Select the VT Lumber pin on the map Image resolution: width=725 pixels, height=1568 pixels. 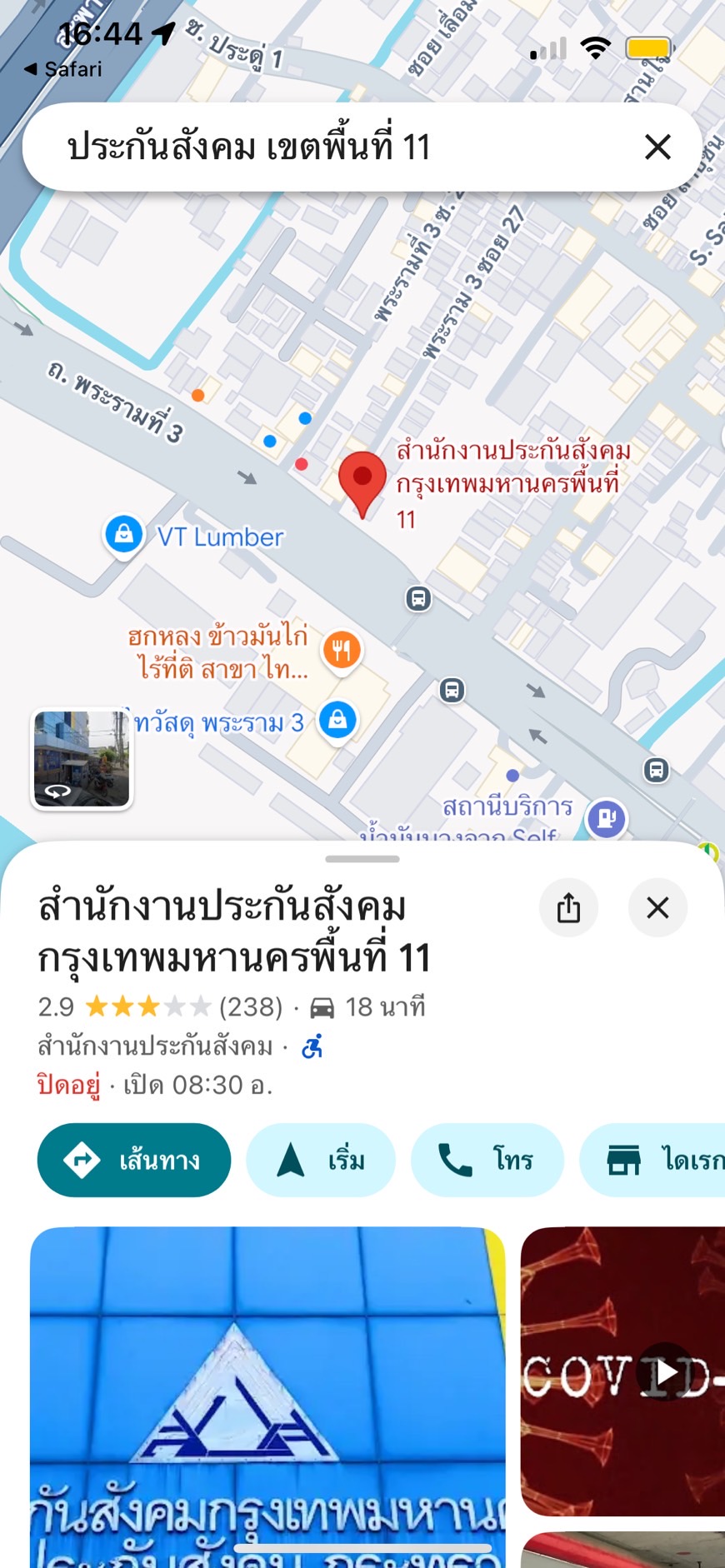123,534
